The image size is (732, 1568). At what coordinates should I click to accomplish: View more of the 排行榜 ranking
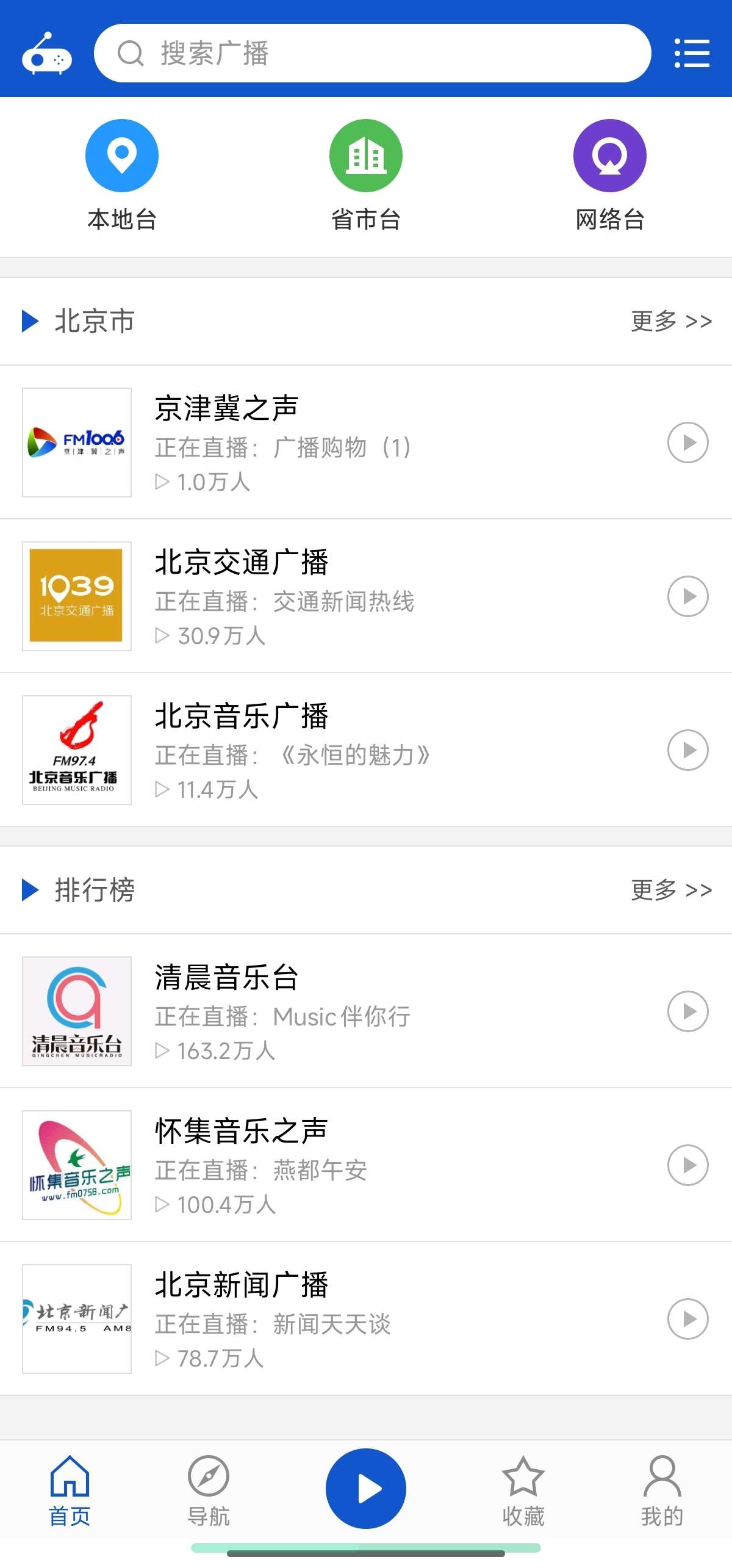coord(671,890)
